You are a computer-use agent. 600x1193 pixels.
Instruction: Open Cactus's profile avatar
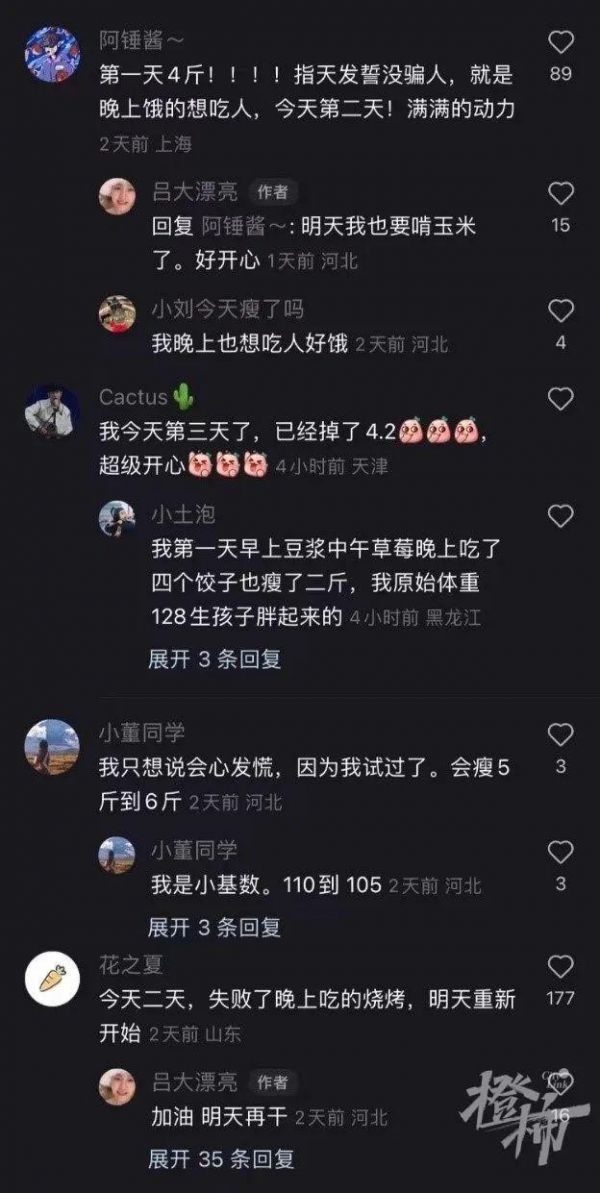click(x=51, y=410)
